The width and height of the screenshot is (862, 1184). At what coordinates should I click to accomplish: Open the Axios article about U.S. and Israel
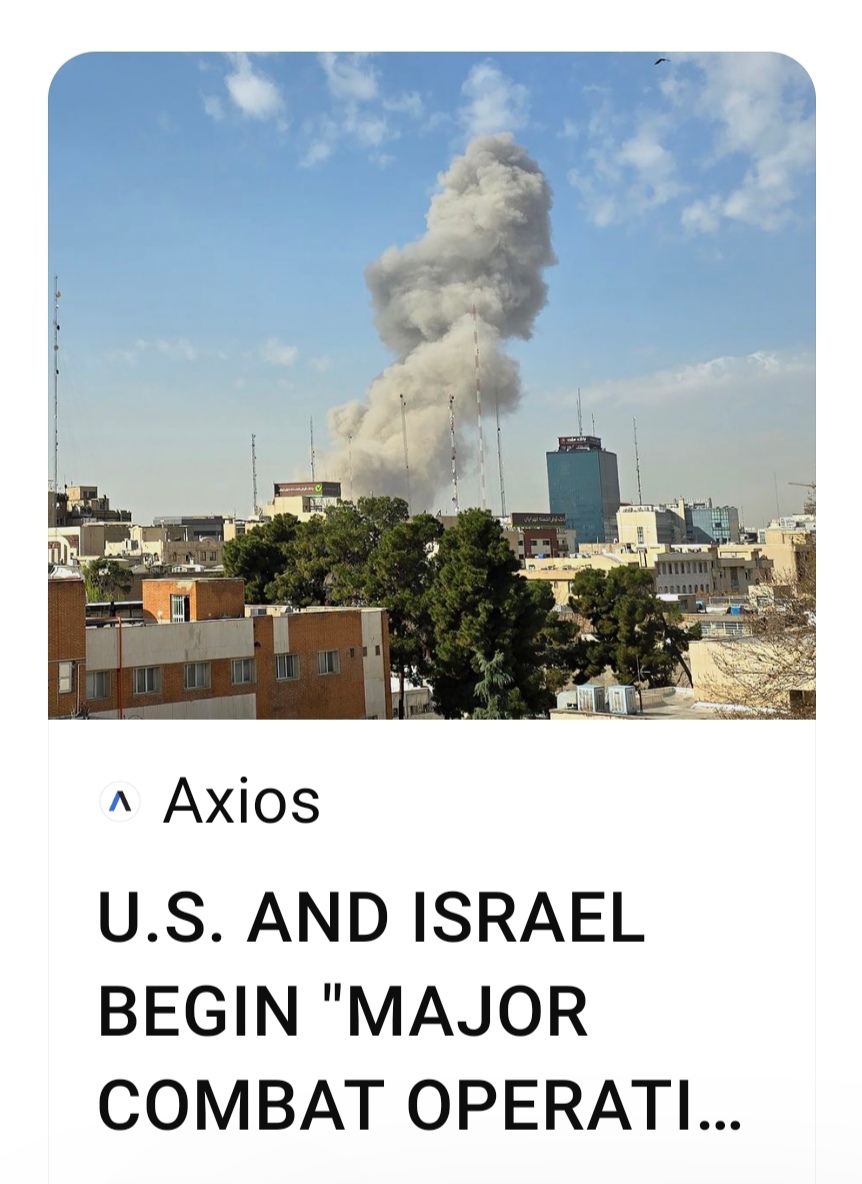pyautogui.click(x=420, y=1010)
